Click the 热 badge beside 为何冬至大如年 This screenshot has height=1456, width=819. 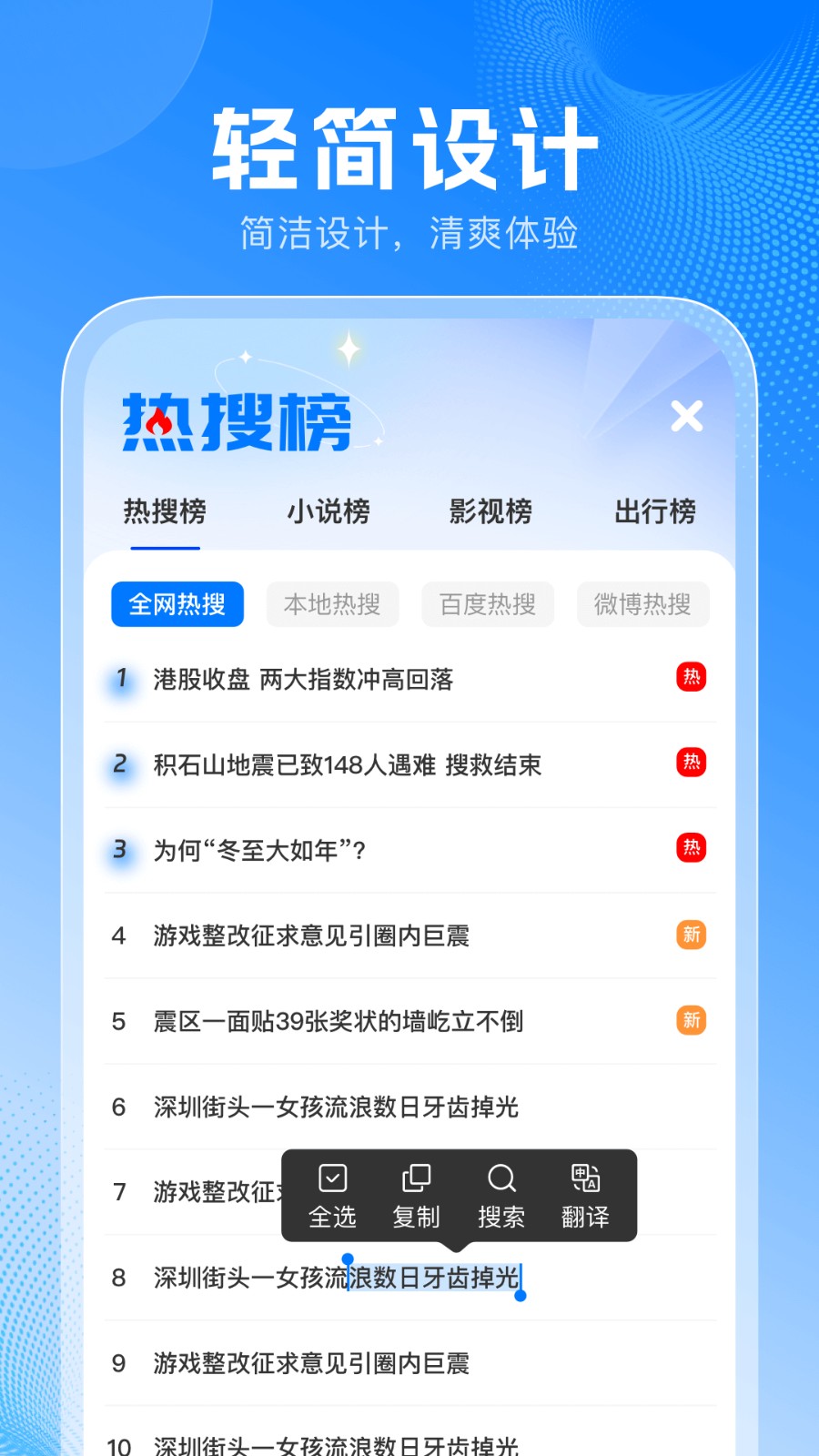692,848
